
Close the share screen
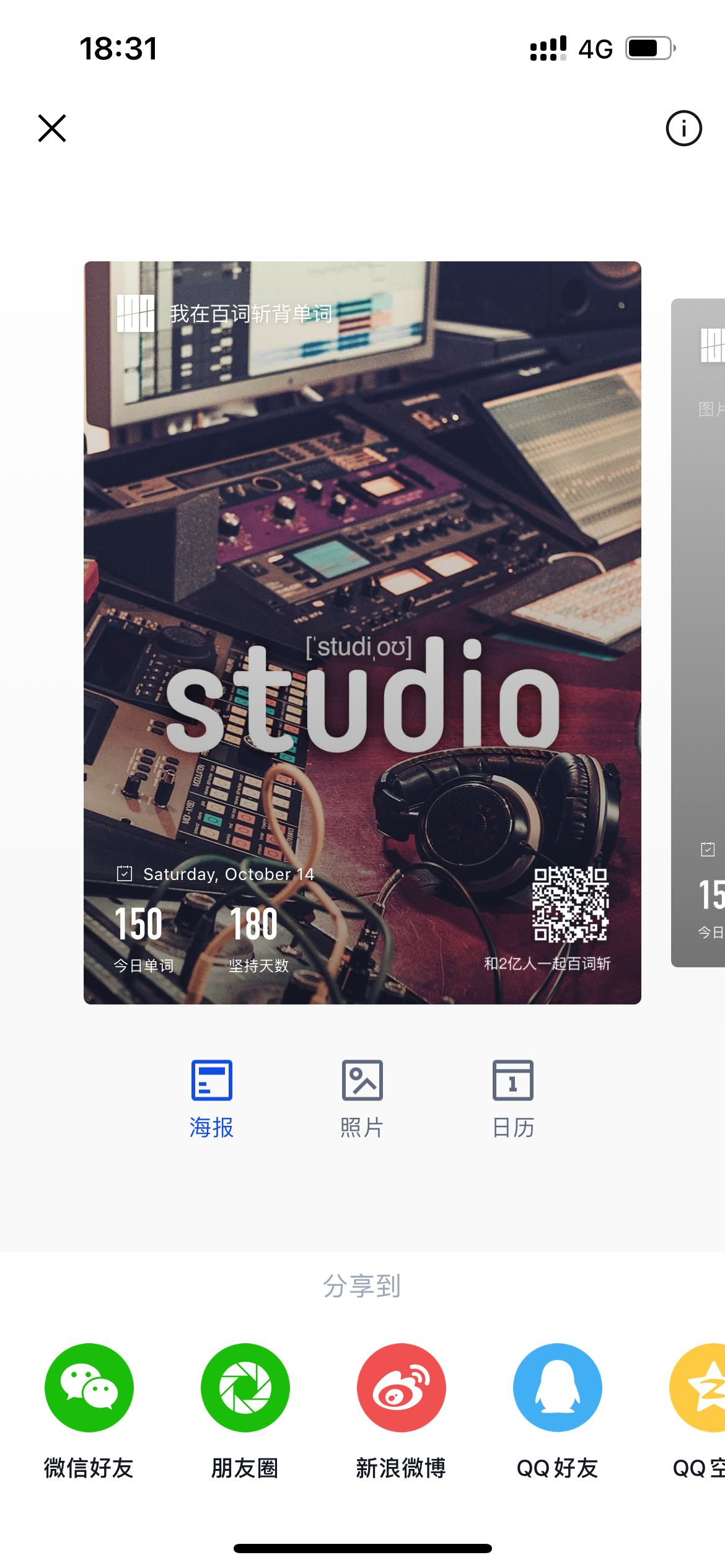(52, 128)
